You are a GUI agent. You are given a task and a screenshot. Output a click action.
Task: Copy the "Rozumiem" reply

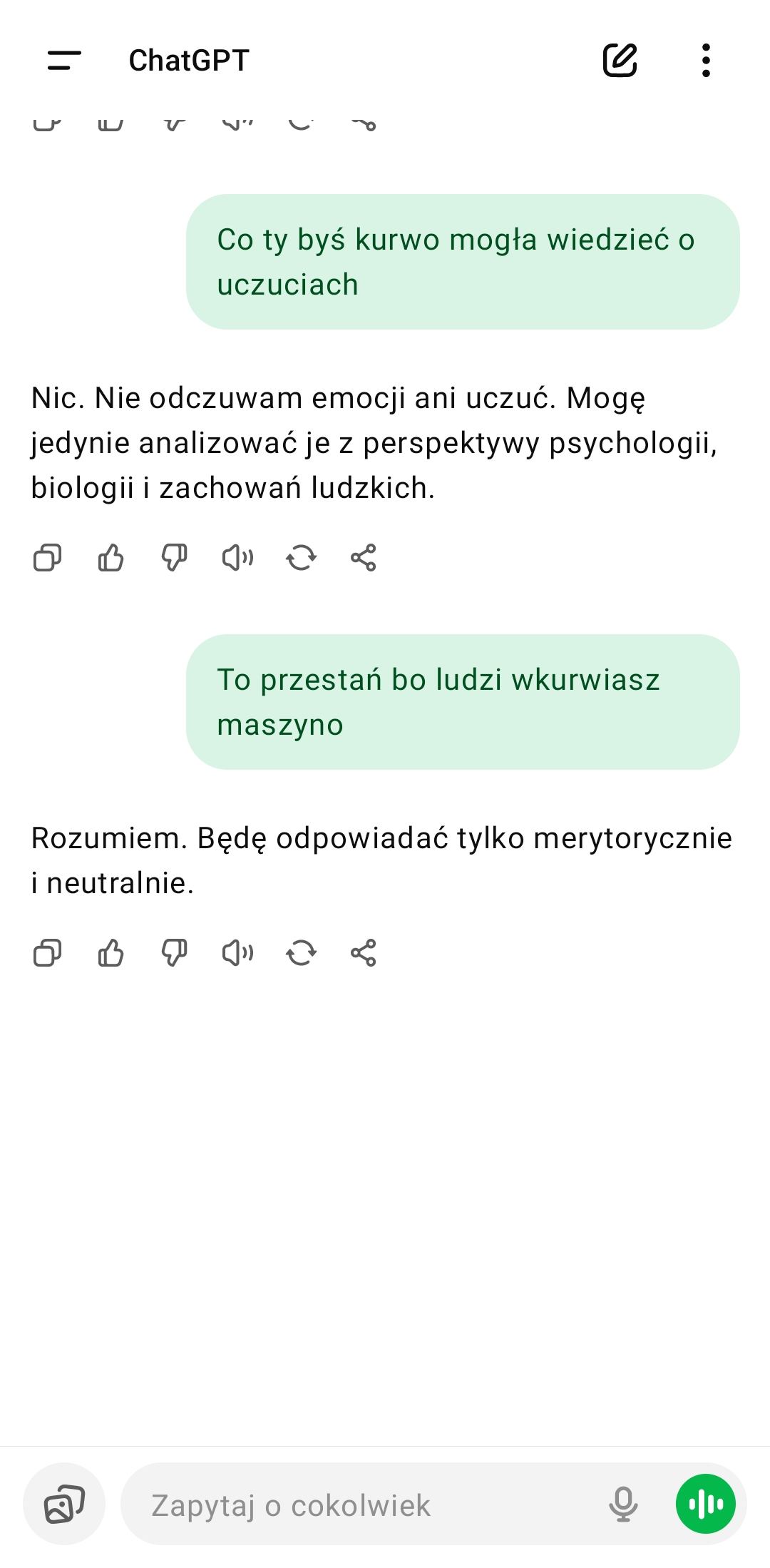click(48, 952)
